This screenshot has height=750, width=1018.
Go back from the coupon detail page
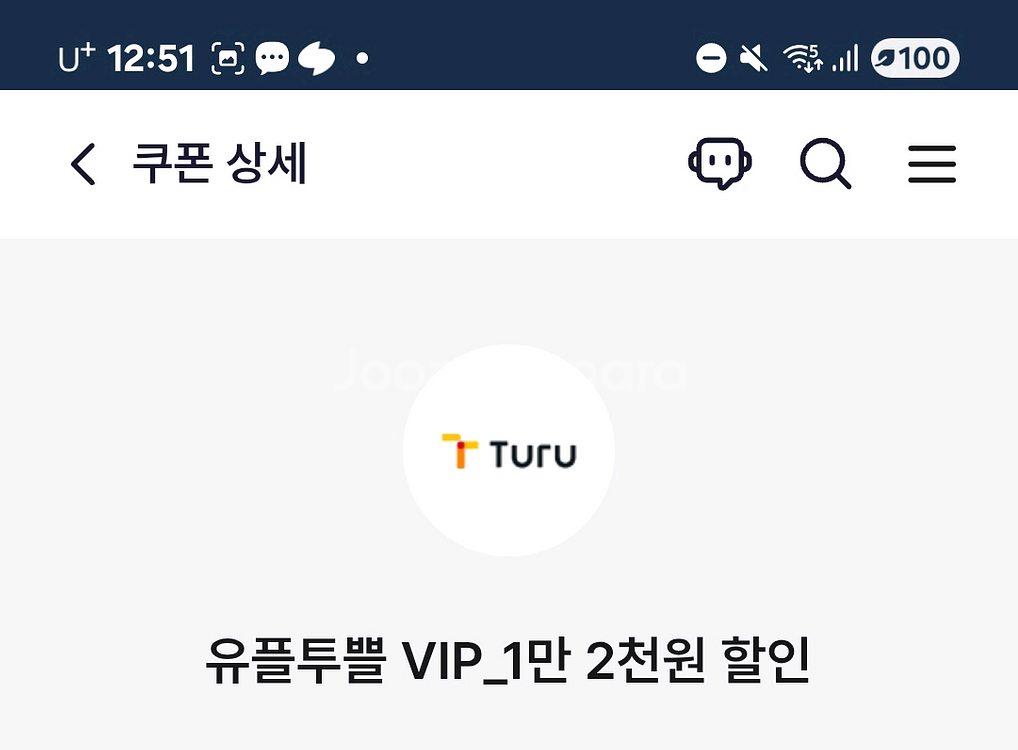coord(83,164)
